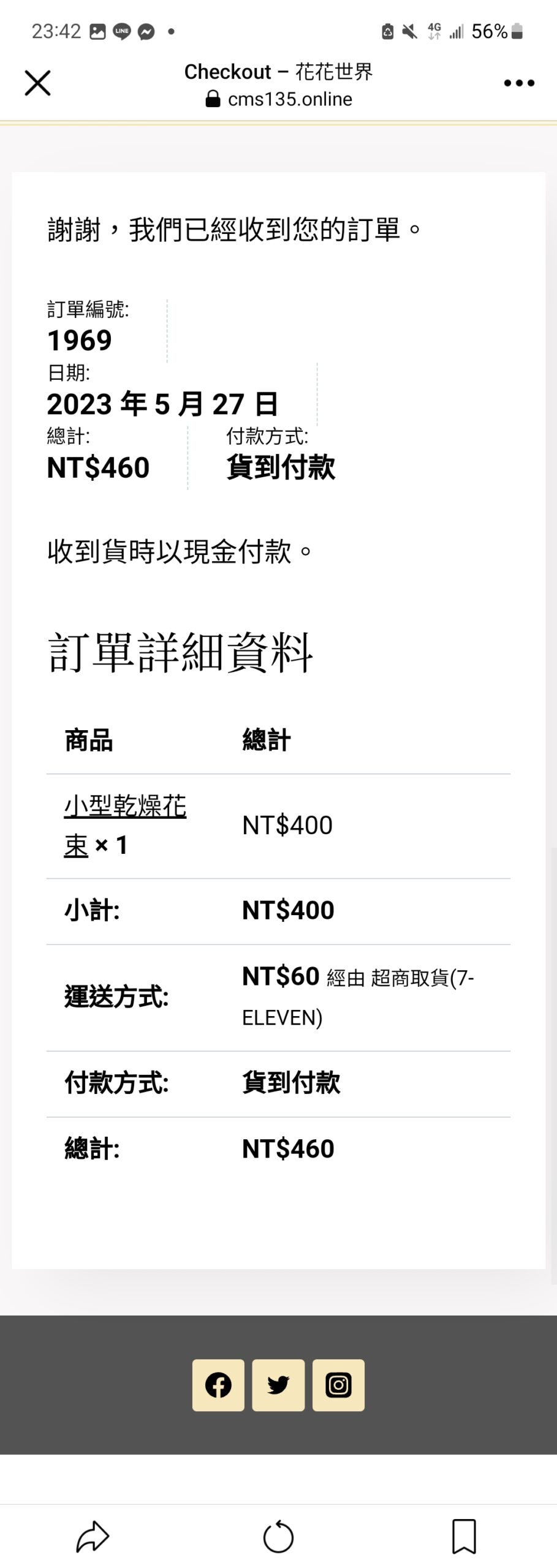Screen dimensions: 557x1568
Task: Open the three-dot overflow menu
Action: (519, 83)
